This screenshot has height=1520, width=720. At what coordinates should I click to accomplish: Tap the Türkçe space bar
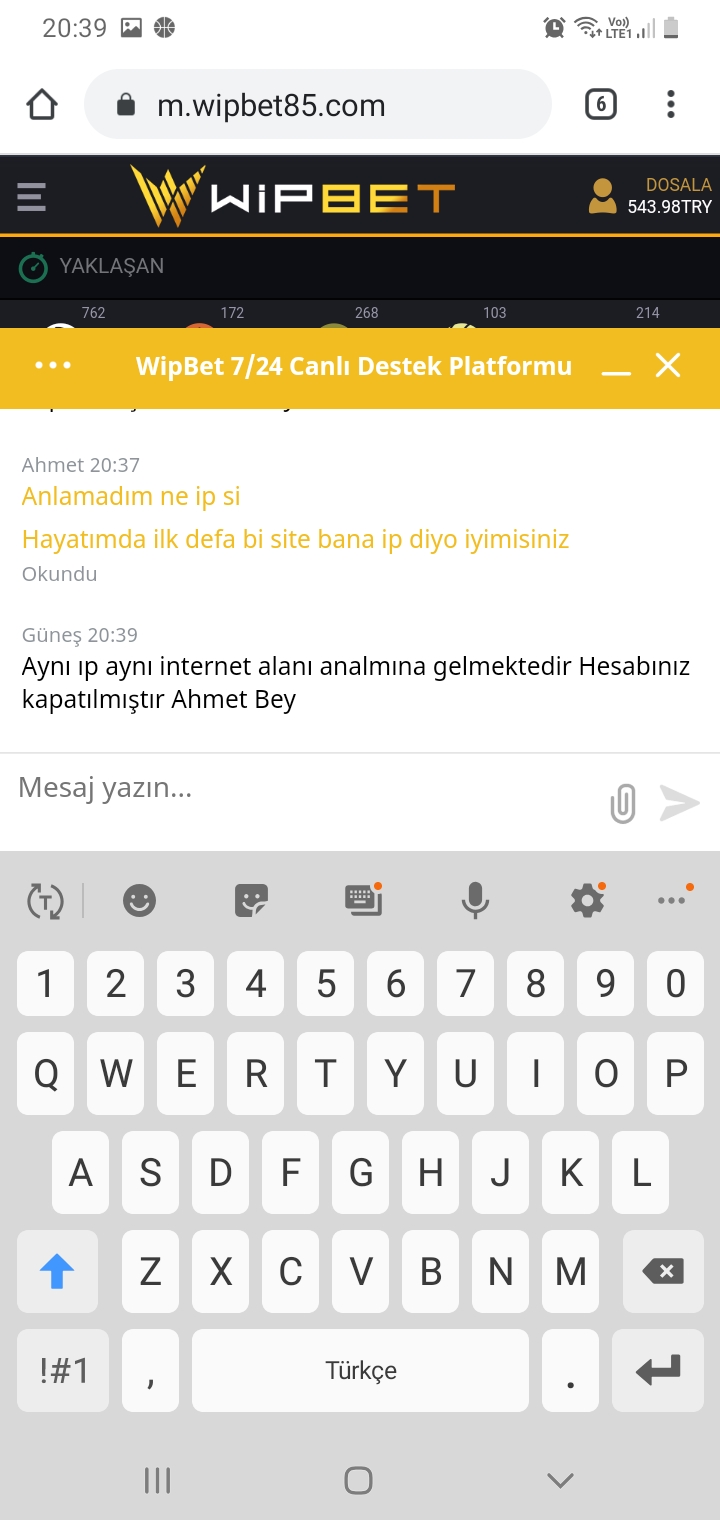[x=360, y=1370]
